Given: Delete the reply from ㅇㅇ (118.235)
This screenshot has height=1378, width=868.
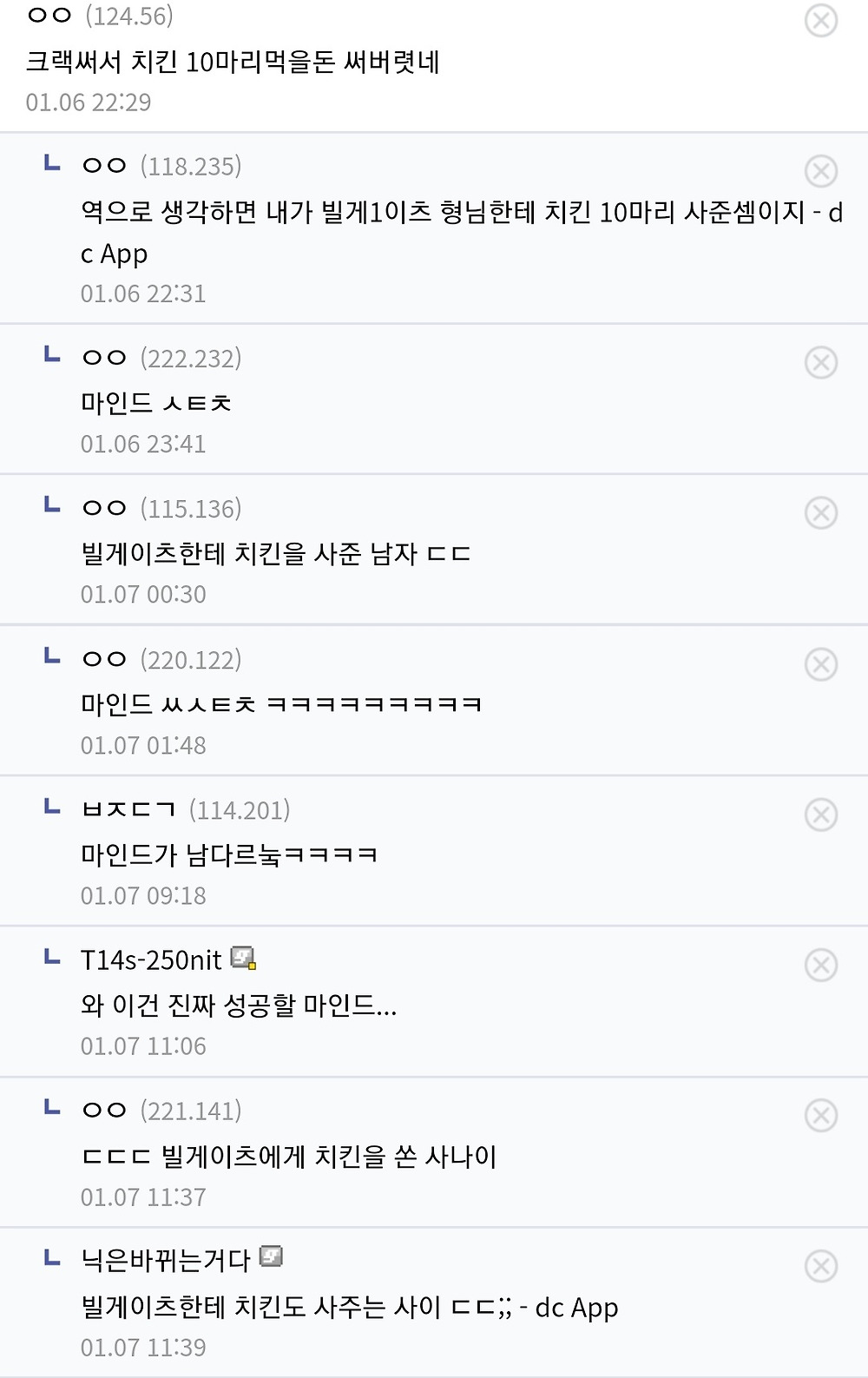Looking at the screenshot, I should pyautogui.click(x=820, y=171).
